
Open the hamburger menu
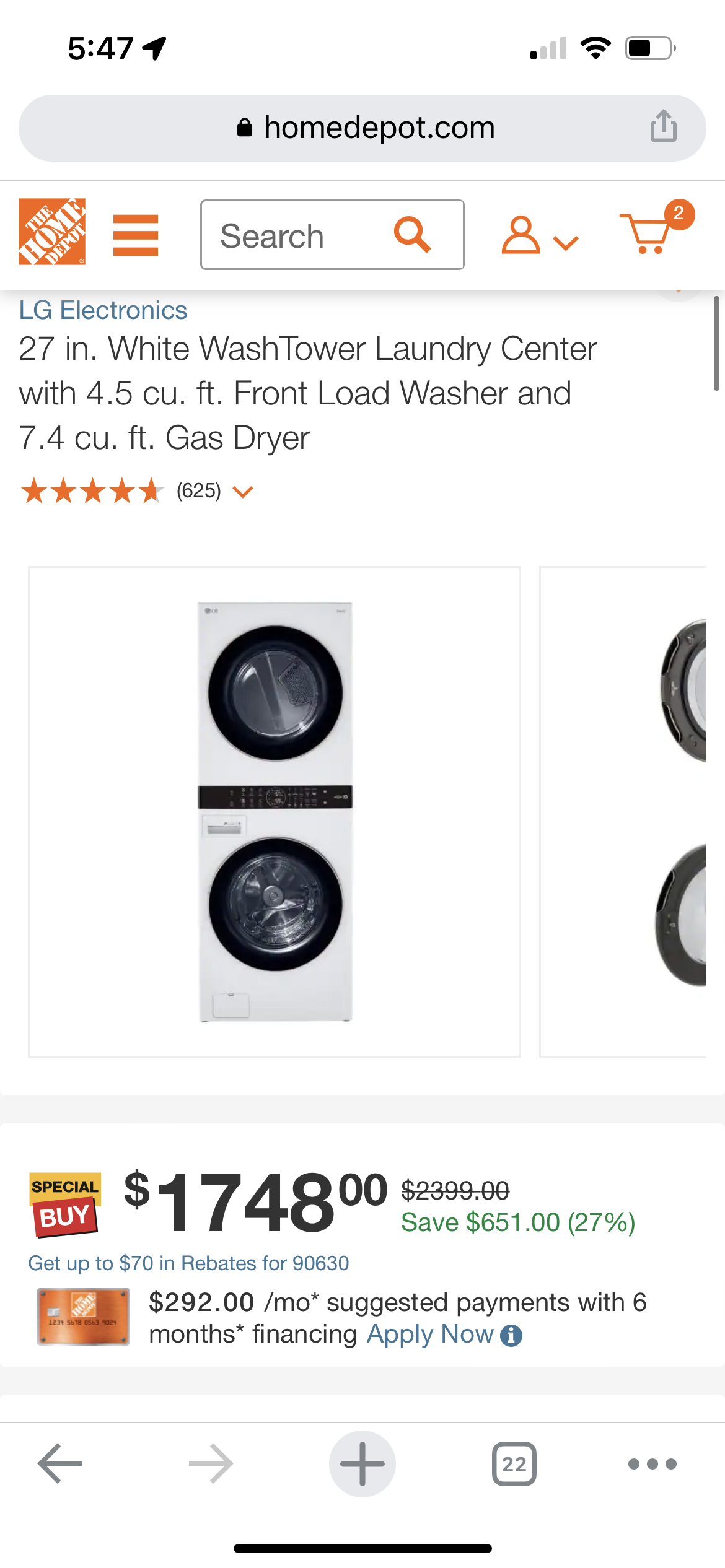[x=136, y=235]
